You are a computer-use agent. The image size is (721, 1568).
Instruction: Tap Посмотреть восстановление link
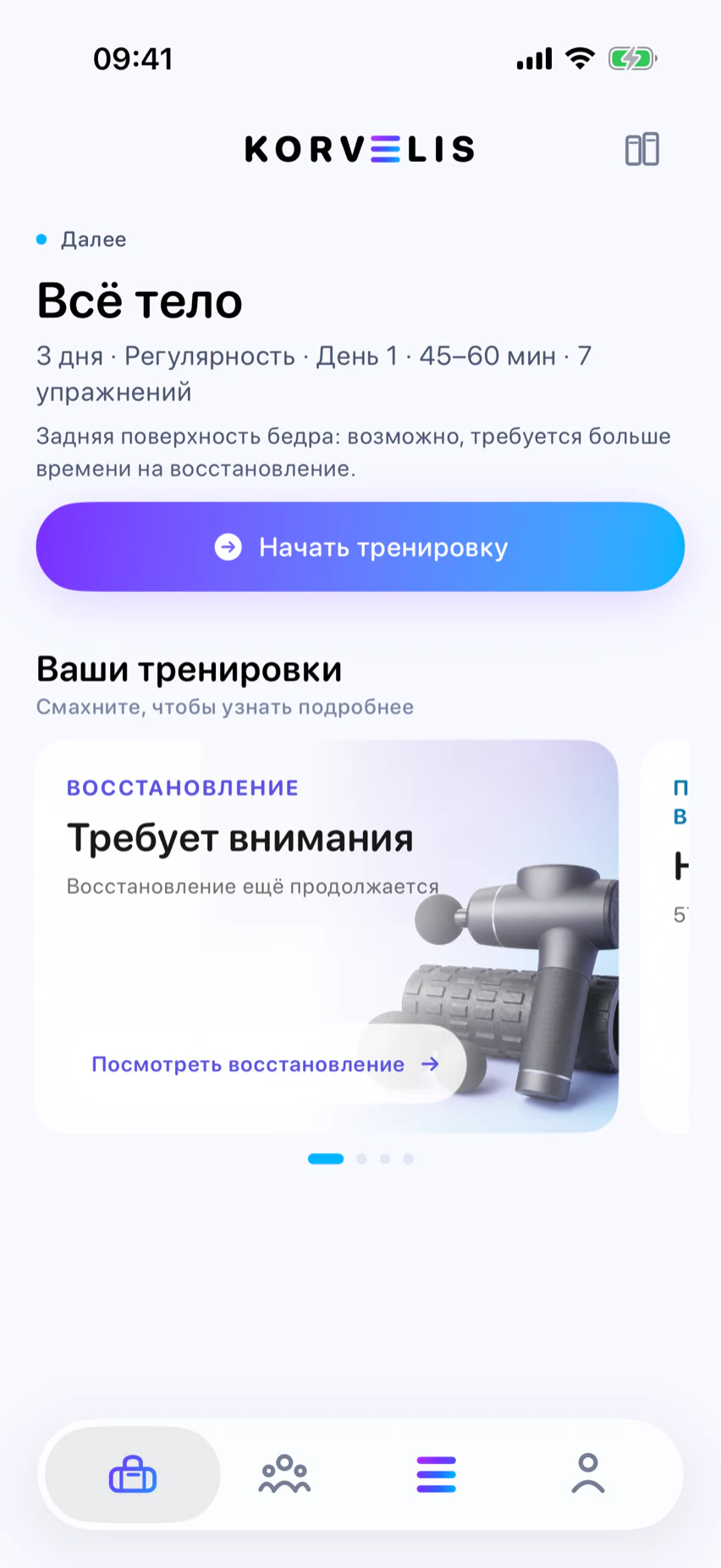pyautogui.click(x=266, y=1064)
